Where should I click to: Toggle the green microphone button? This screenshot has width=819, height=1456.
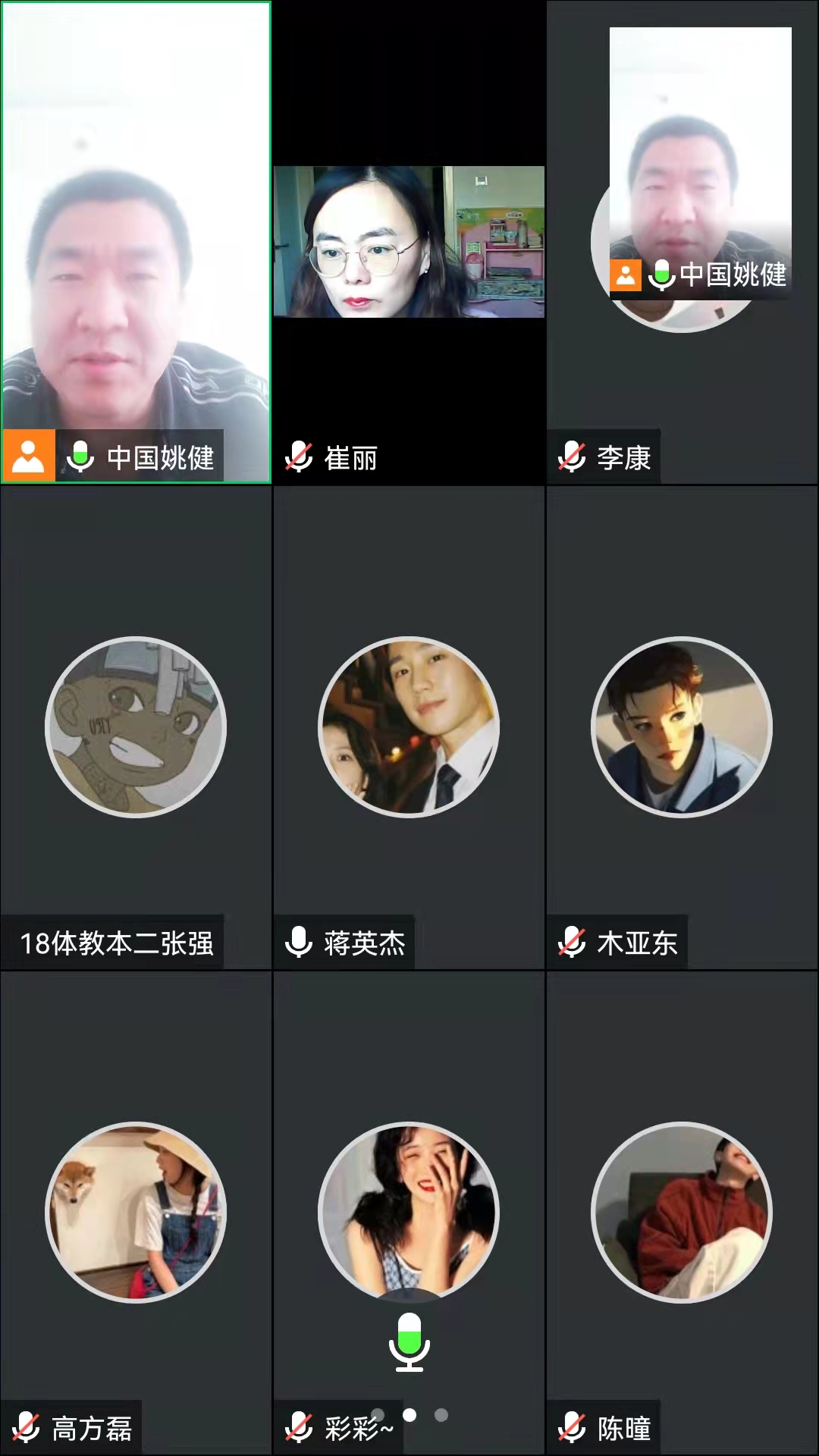pos(409,1342)
